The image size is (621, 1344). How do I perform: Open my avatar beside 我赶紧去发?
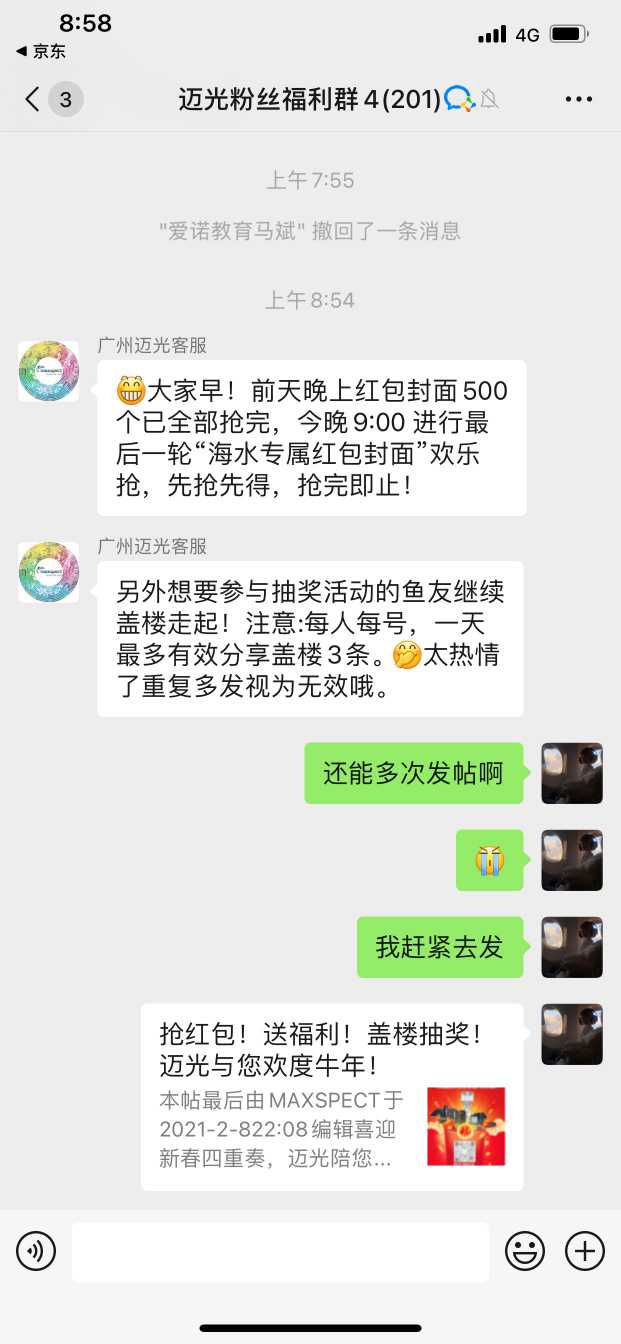click(x=572, y=947)
